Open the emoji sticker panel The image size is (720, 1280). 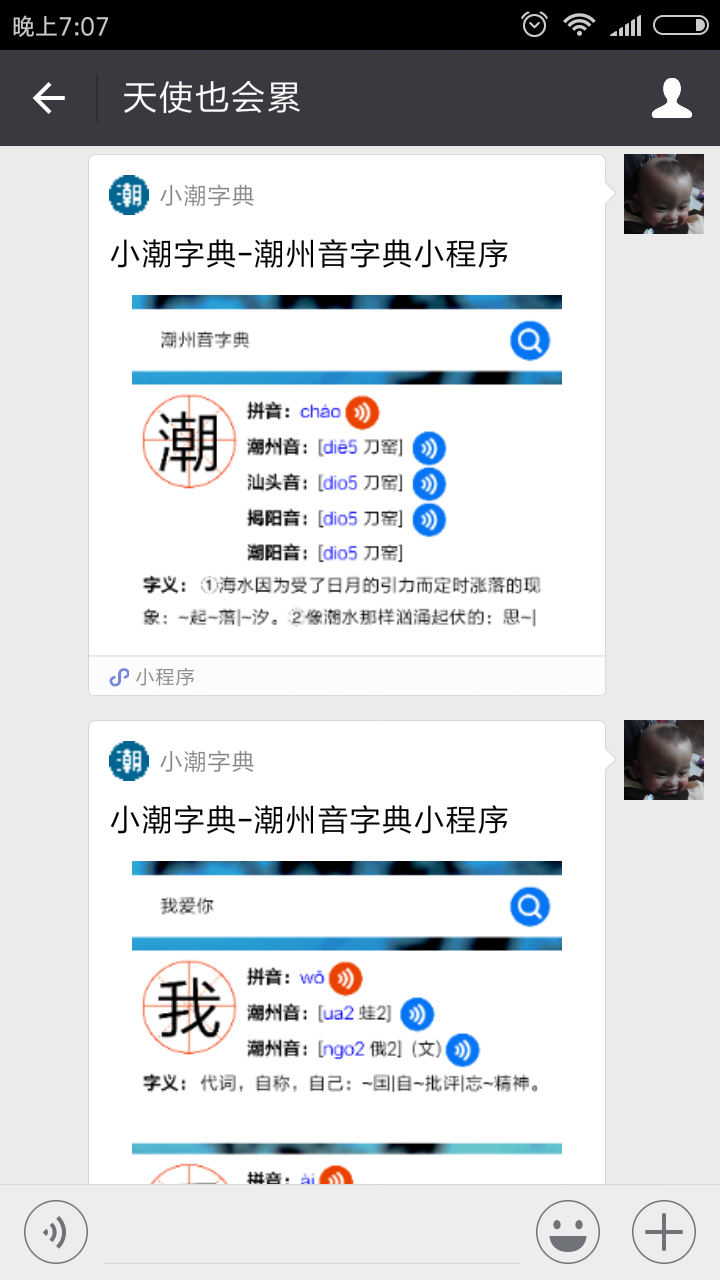[568, 1232]
